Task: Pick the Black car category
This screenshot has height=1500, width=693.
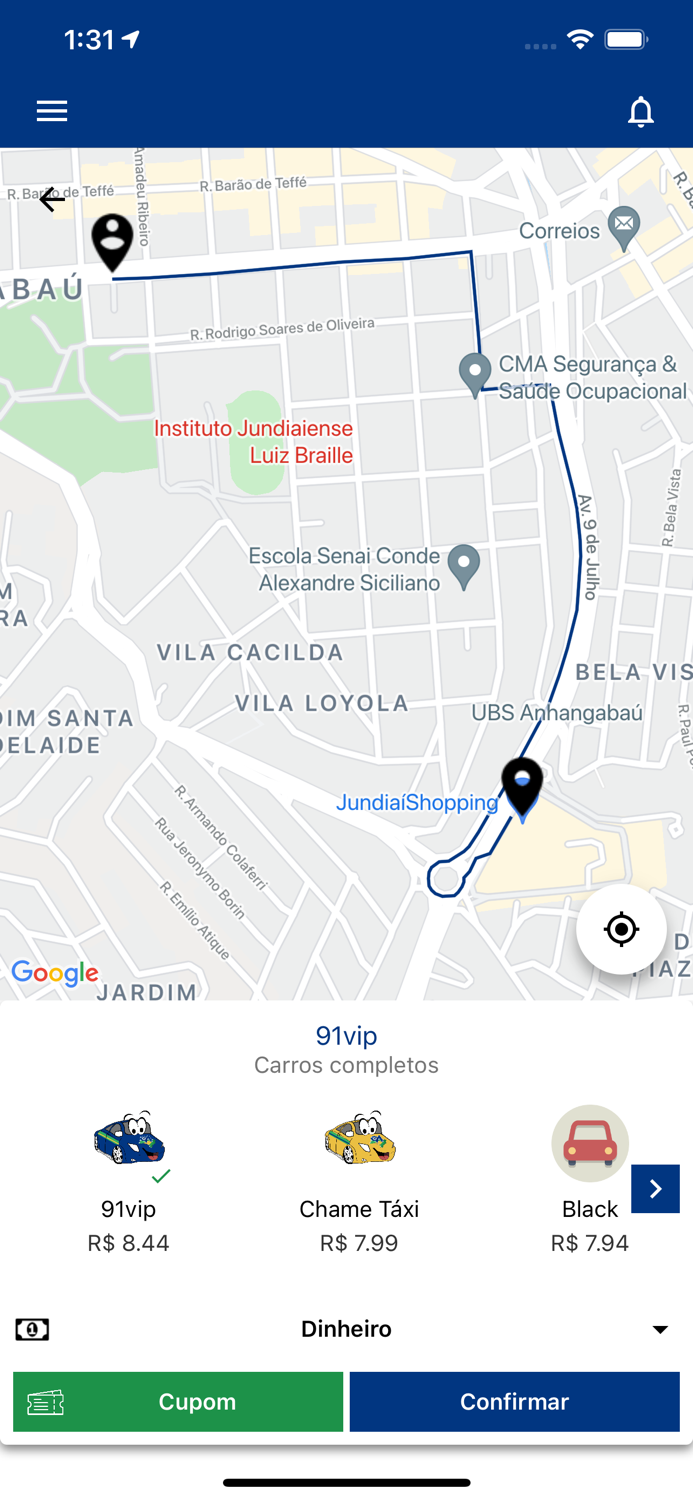Action: point(590,1182)
